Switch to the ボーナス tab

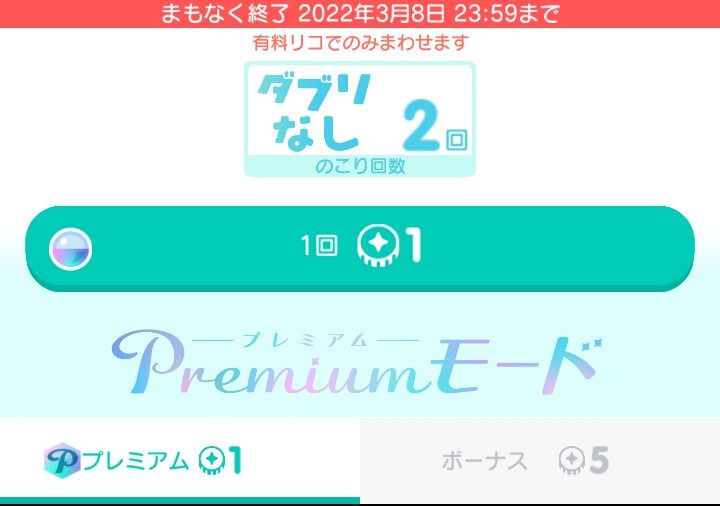[540, 460]
